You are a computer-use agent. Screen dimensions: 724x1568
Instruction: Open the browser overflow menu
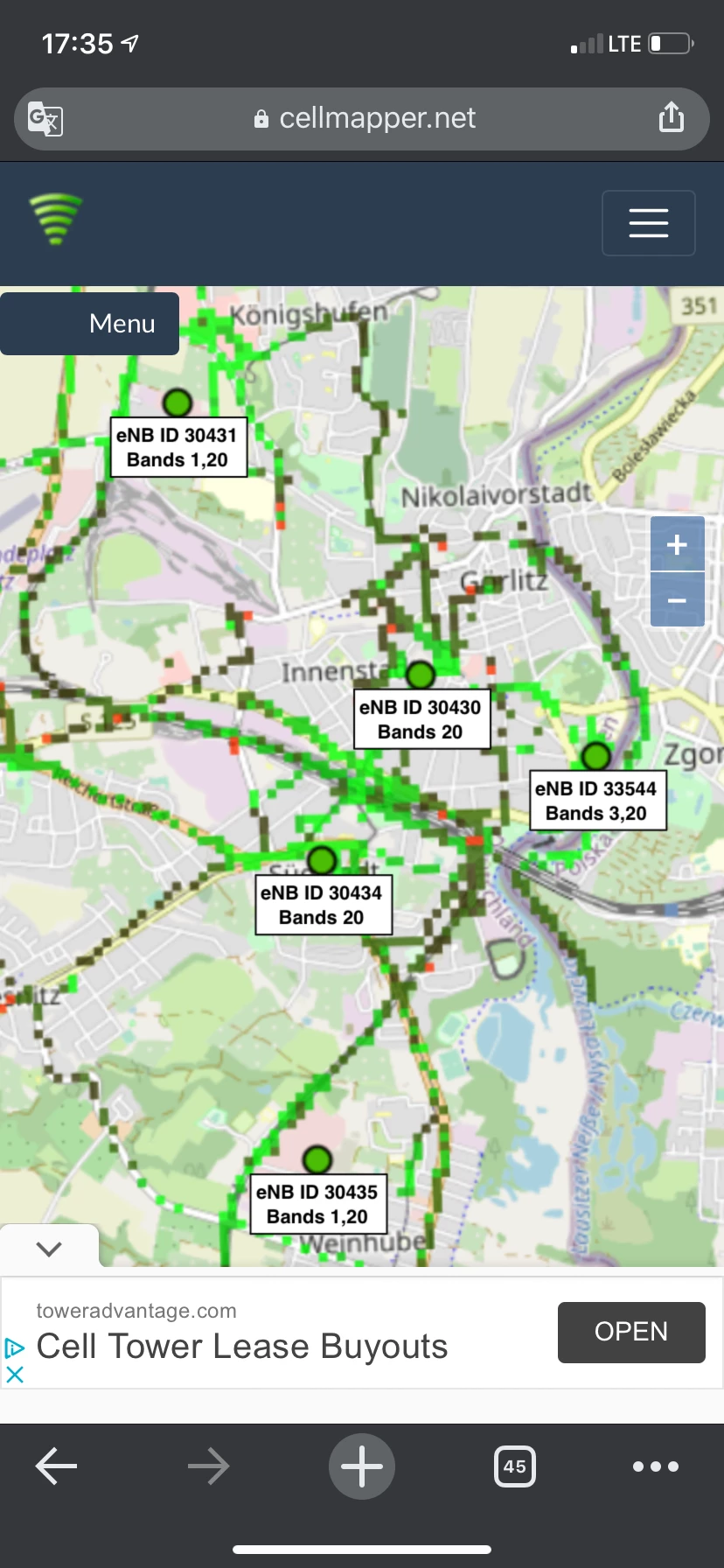pyautogui.click(x=655, y=1466)
